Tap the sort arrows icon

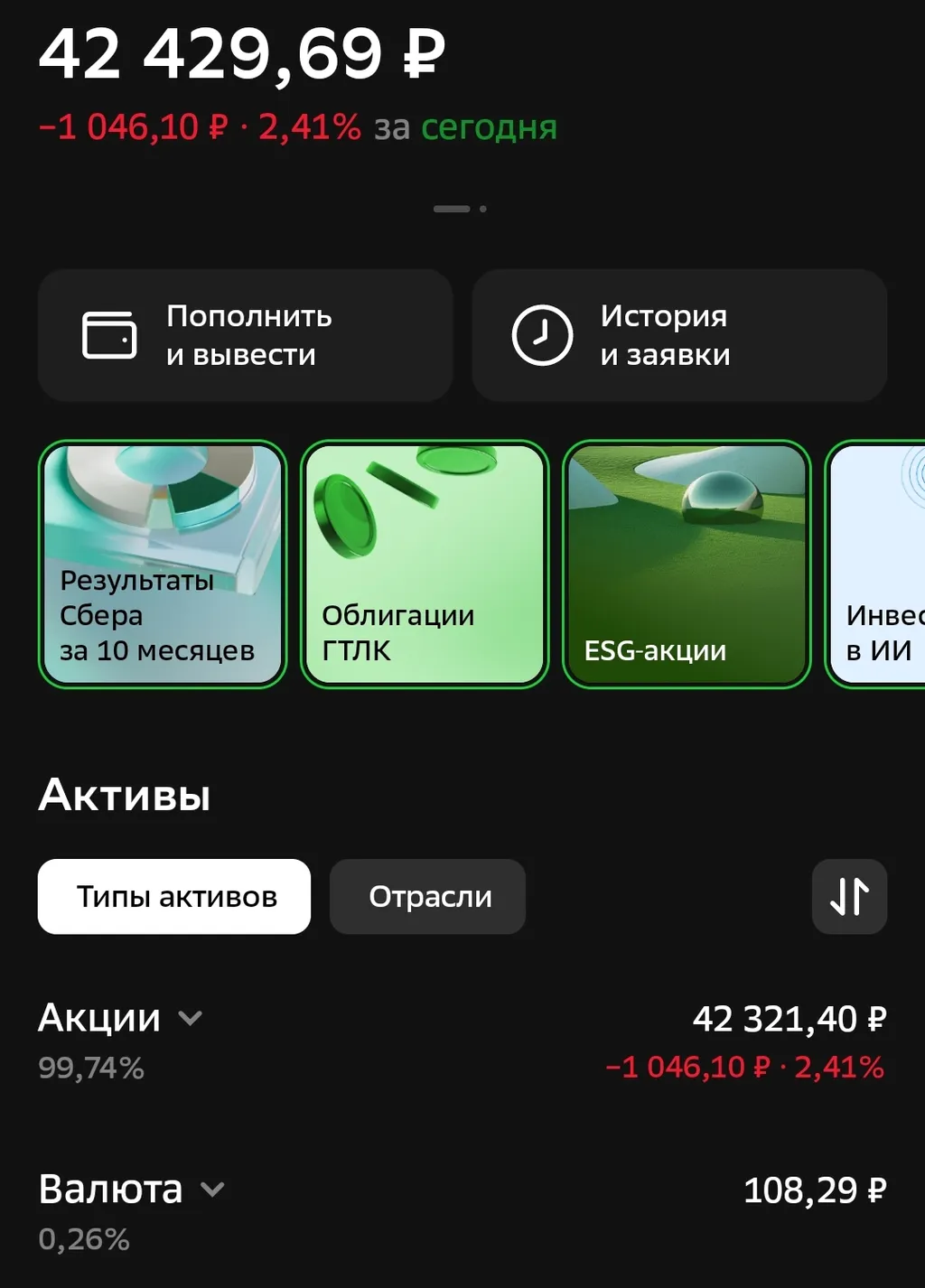pyautogui.click(x=849, y=897)
